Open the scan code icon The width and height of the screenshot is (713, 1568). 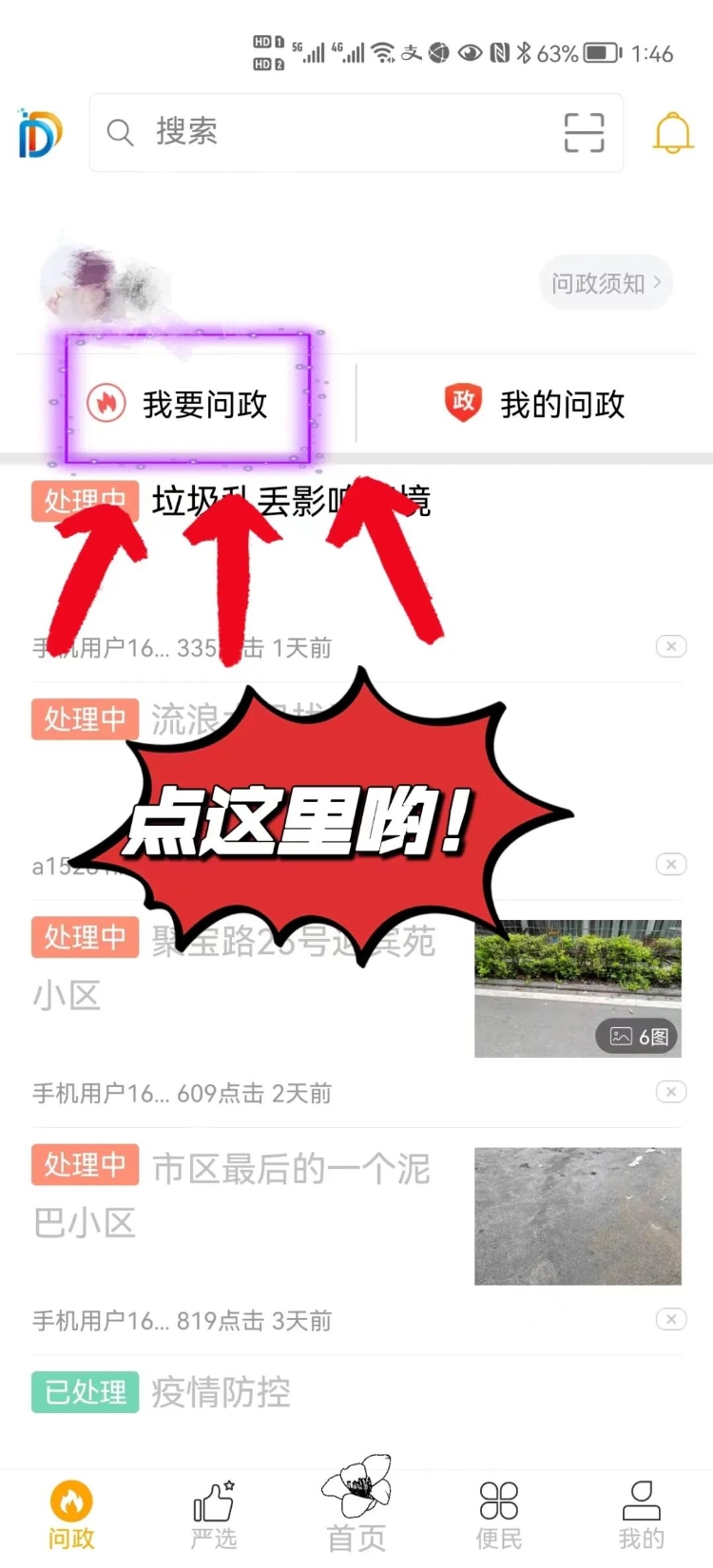[584, 132]
